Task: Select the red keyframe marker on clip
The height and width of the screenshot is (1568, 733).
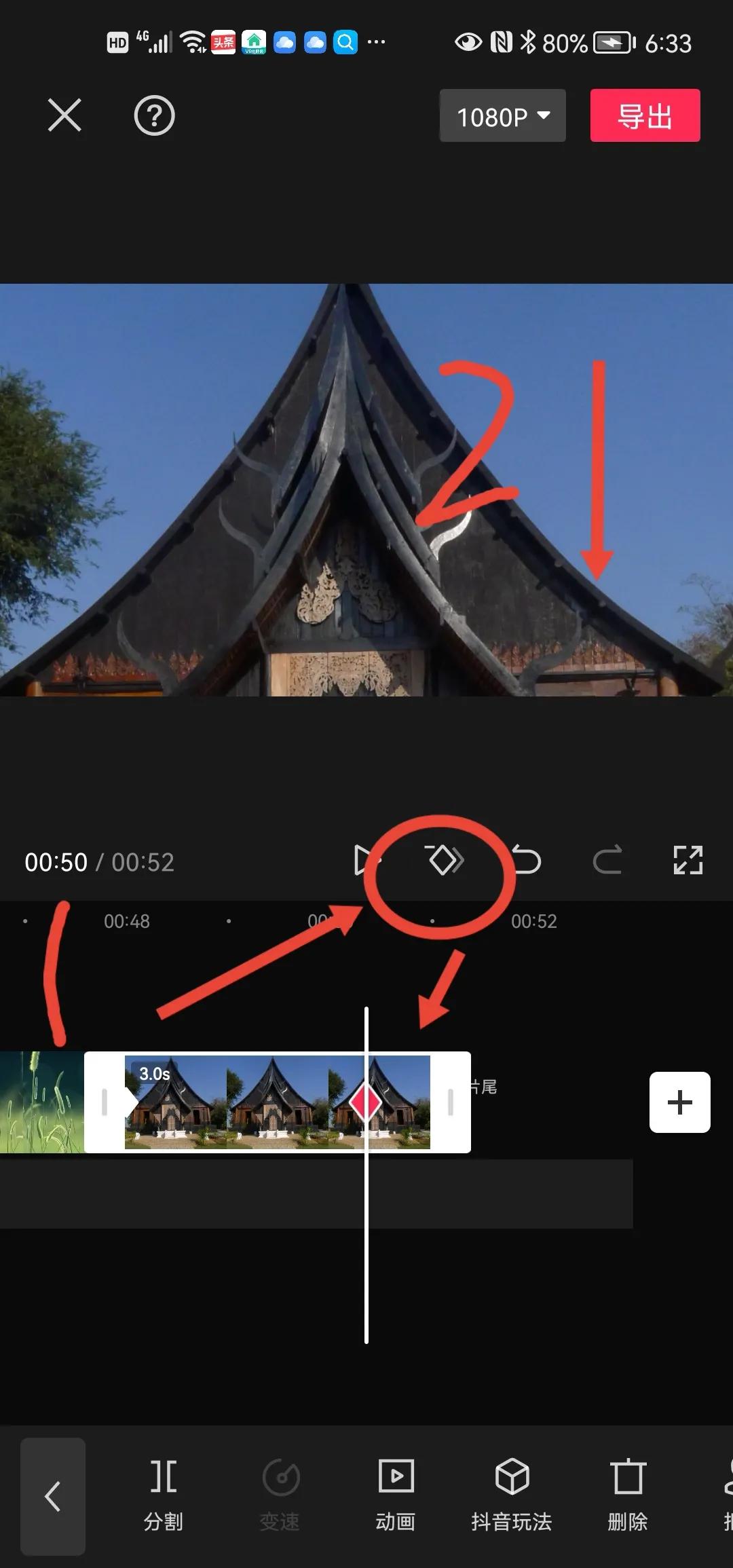Action: [x=366, y=1103]
